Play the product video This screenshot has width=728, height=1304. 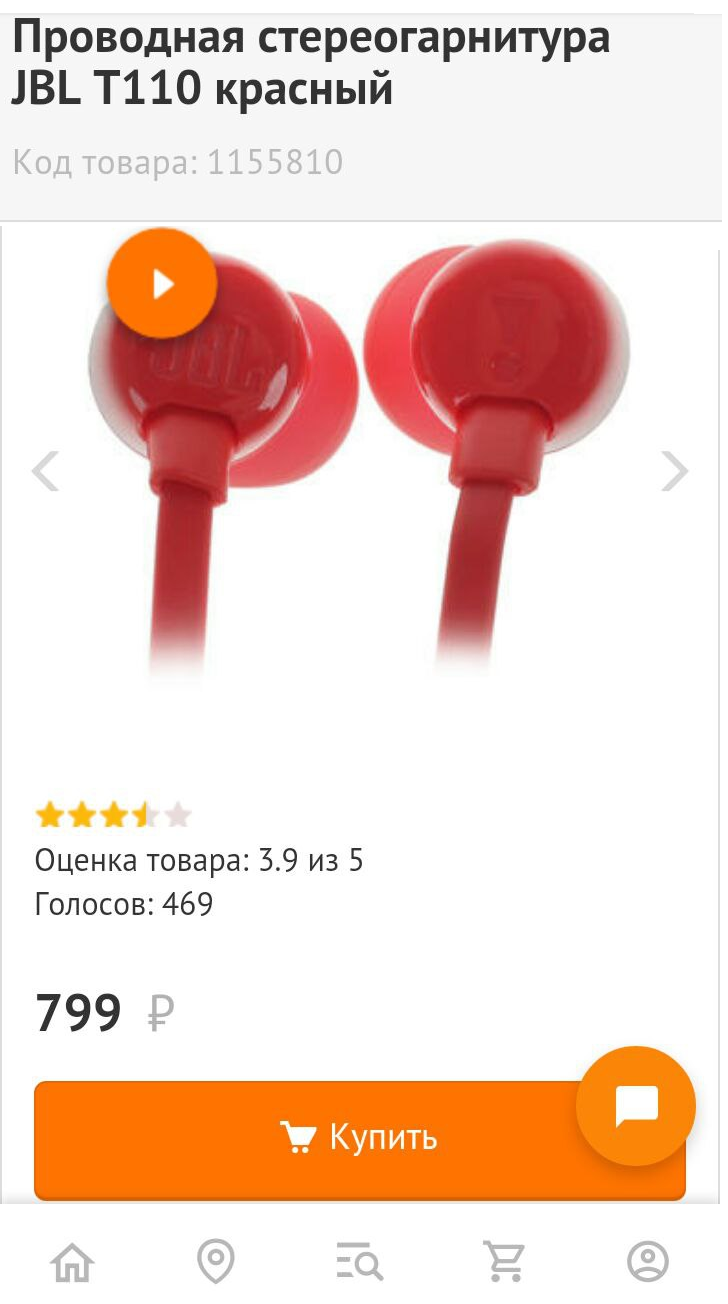click(x=162, y=285)
